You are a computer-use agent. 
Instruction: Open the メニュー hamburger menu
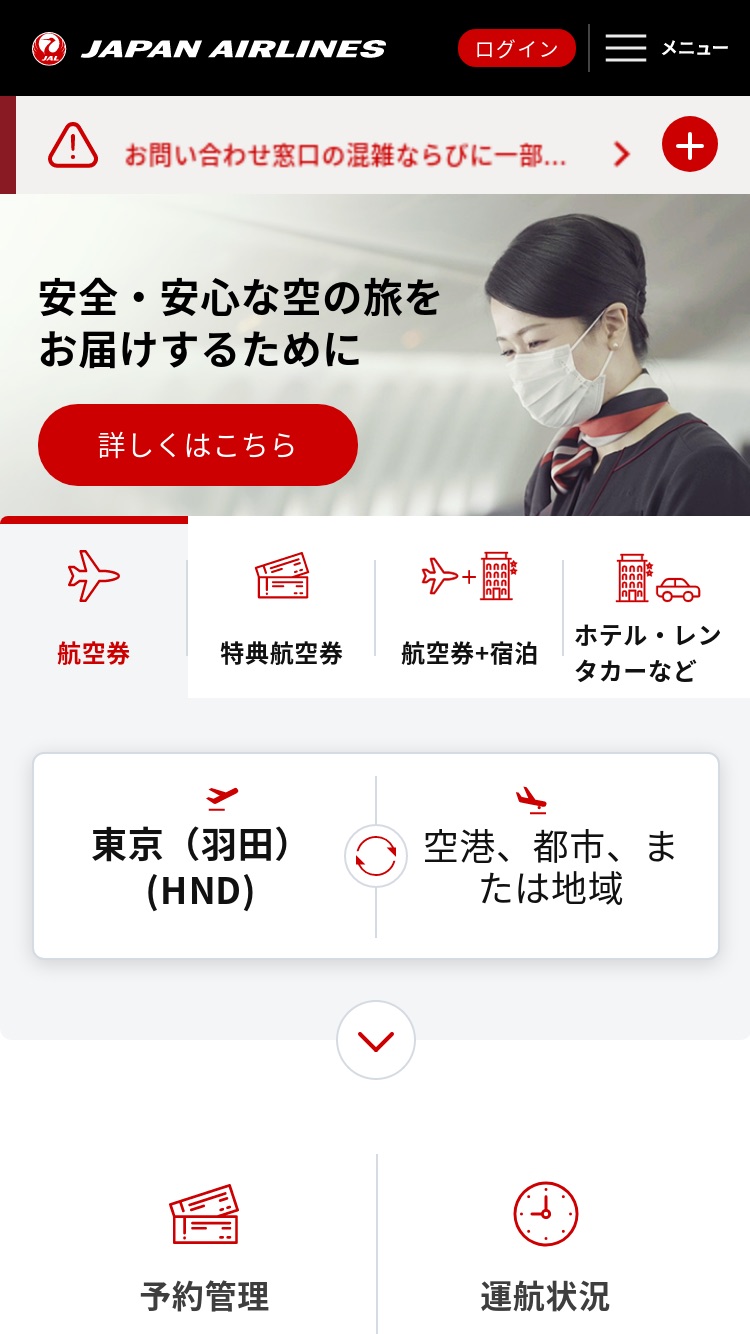click(x=666, y=48)
